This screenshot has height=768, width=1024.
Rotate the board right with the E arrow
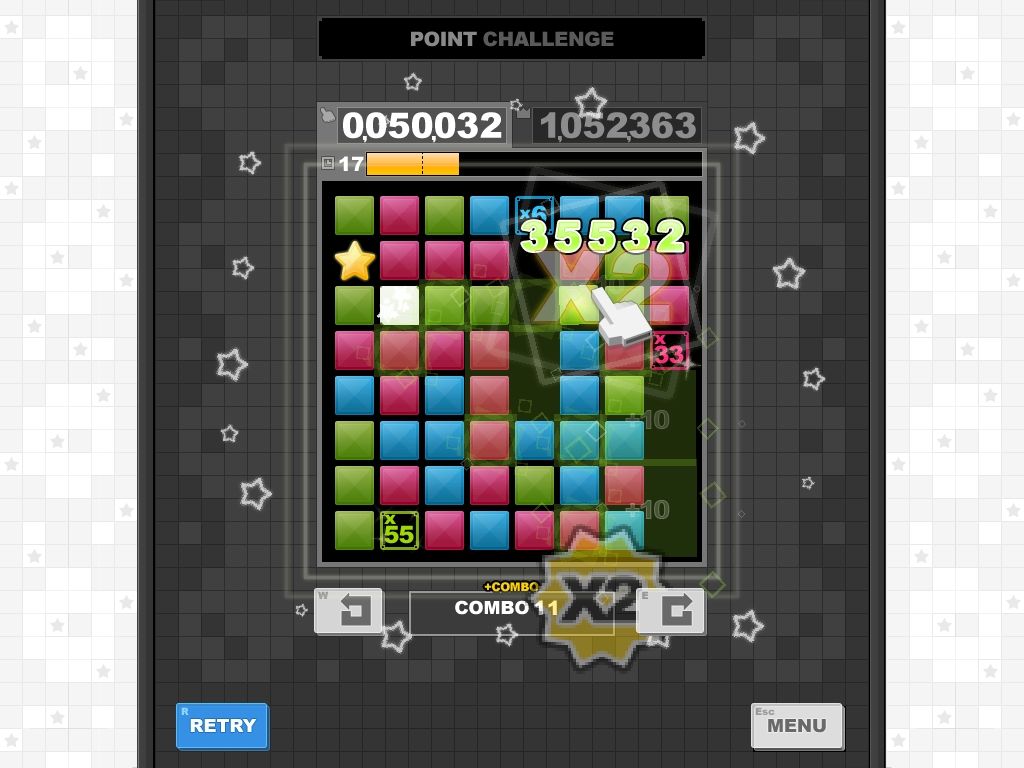pyautogui.click(x=672, y=610)
